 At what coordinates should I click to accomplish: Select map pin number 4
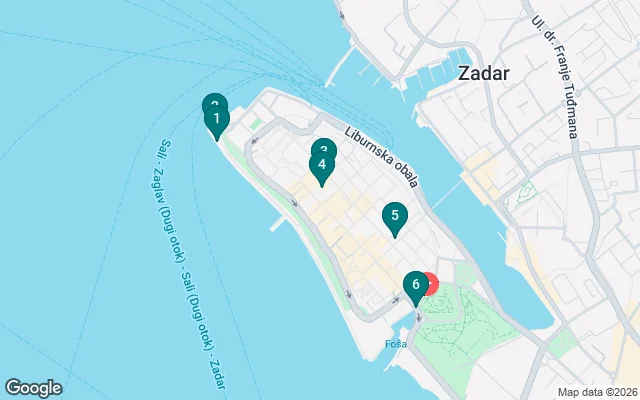click(321, 166)
